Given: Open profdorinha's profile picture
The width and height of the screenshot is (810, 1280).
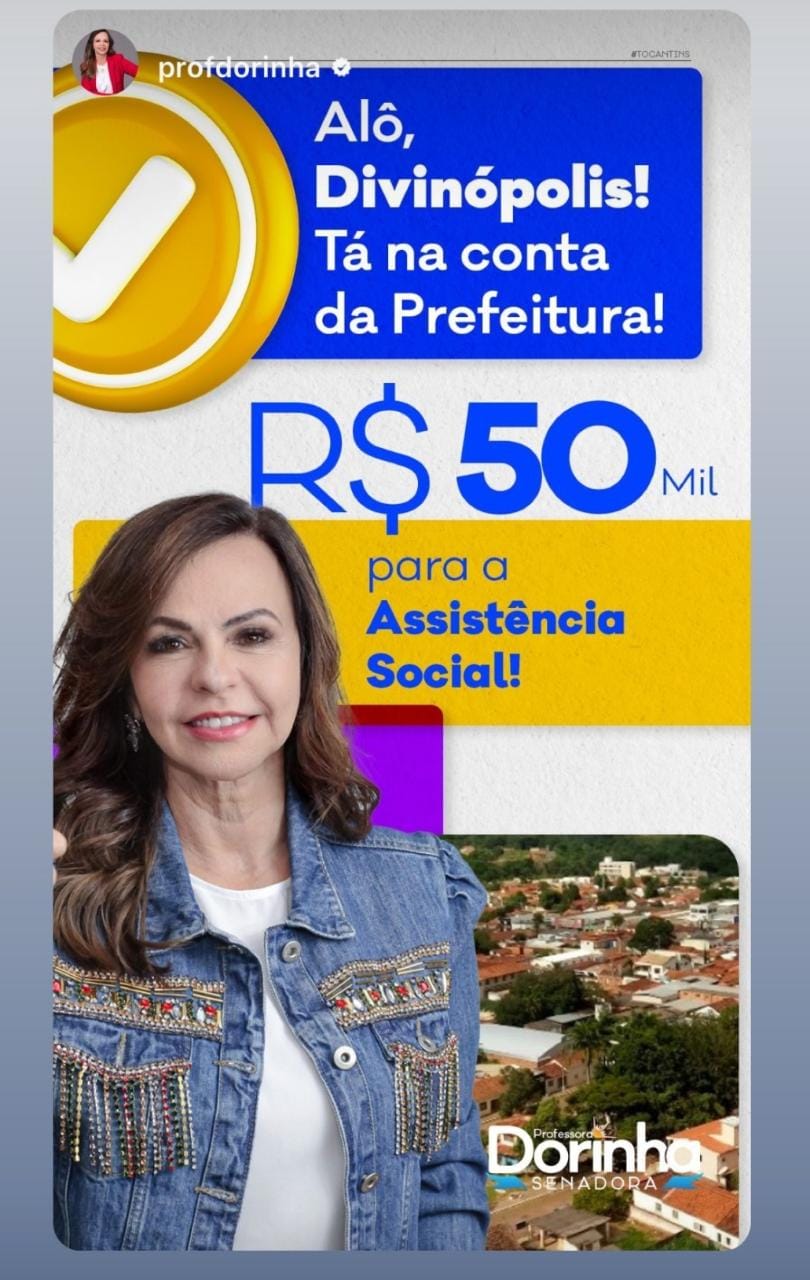Looking at the screenshot, I should tap(105, 62).
